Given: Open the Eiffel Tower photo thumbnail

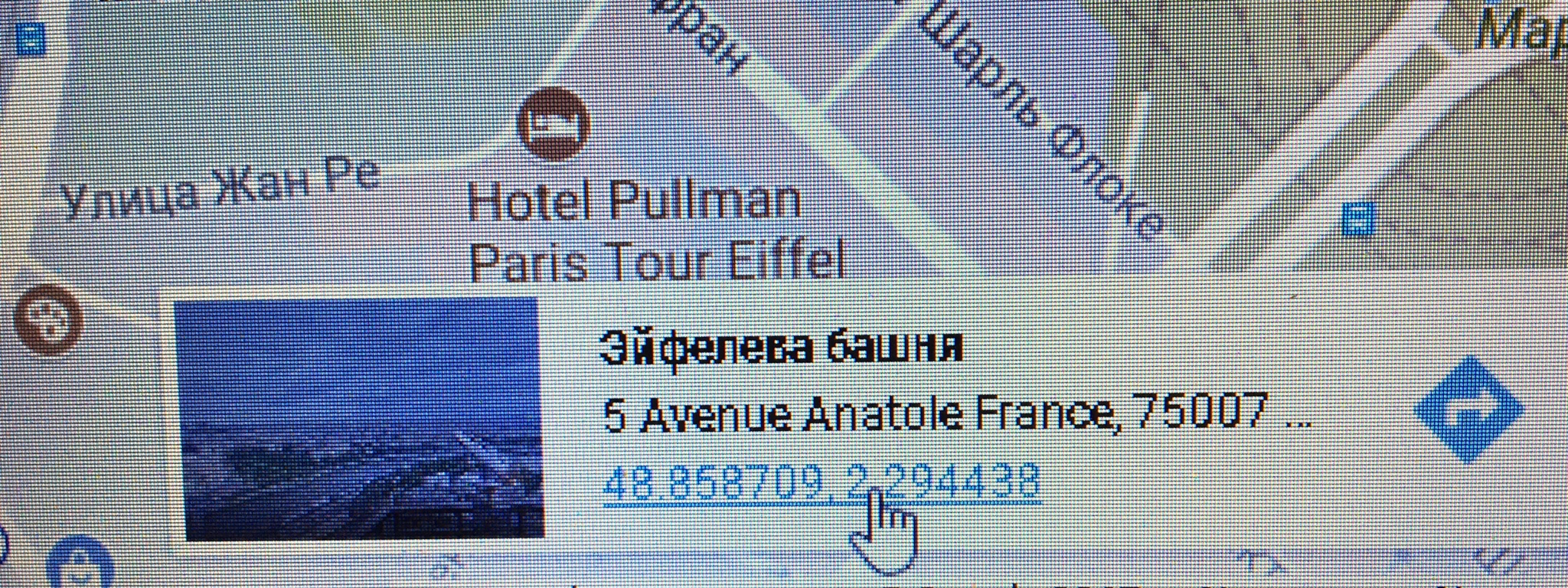Looking at the screenshot, I should (x=360, y=419).
